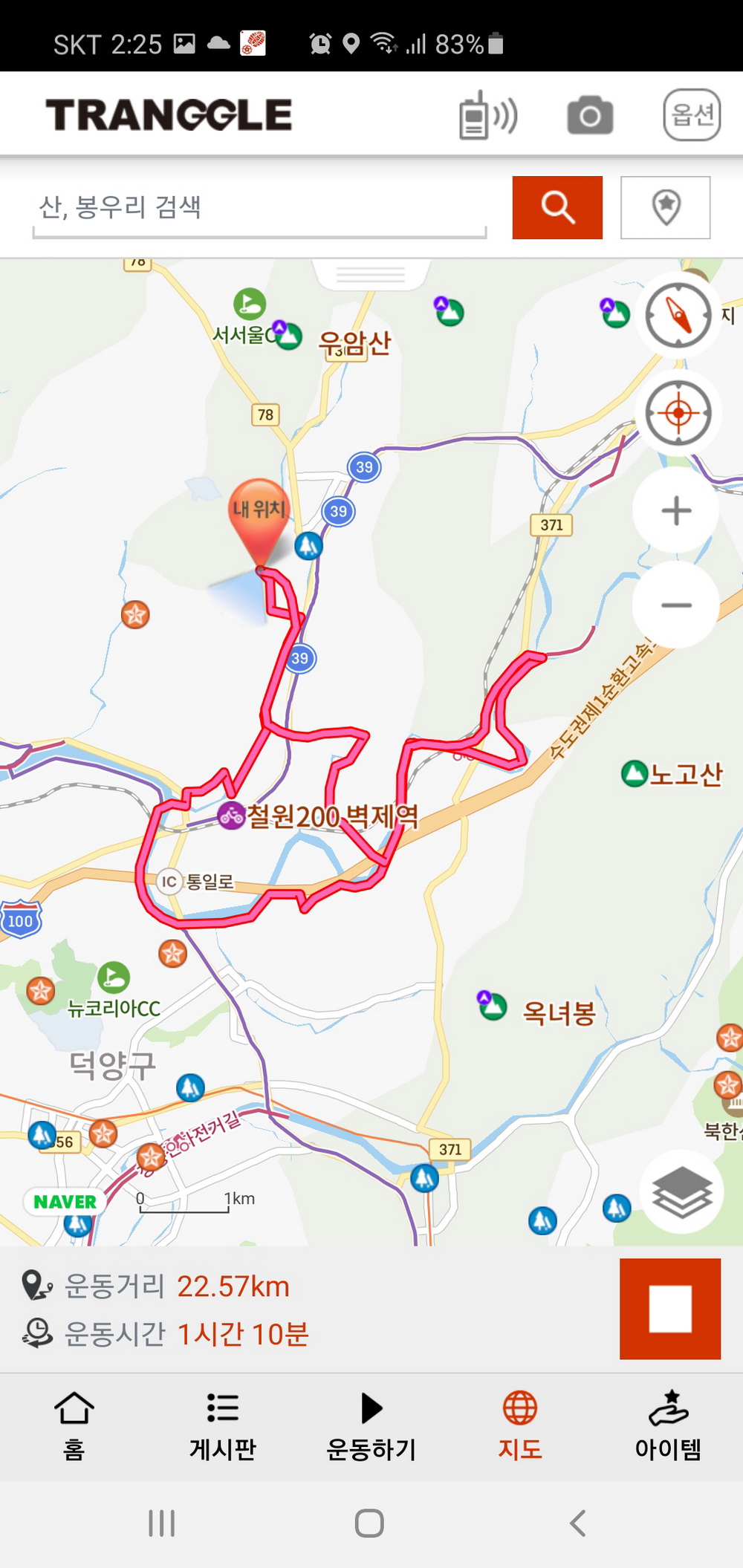Viewport: 743px width, 1568px height.
Task: Select the 지도 tab
Action: 520,1426
